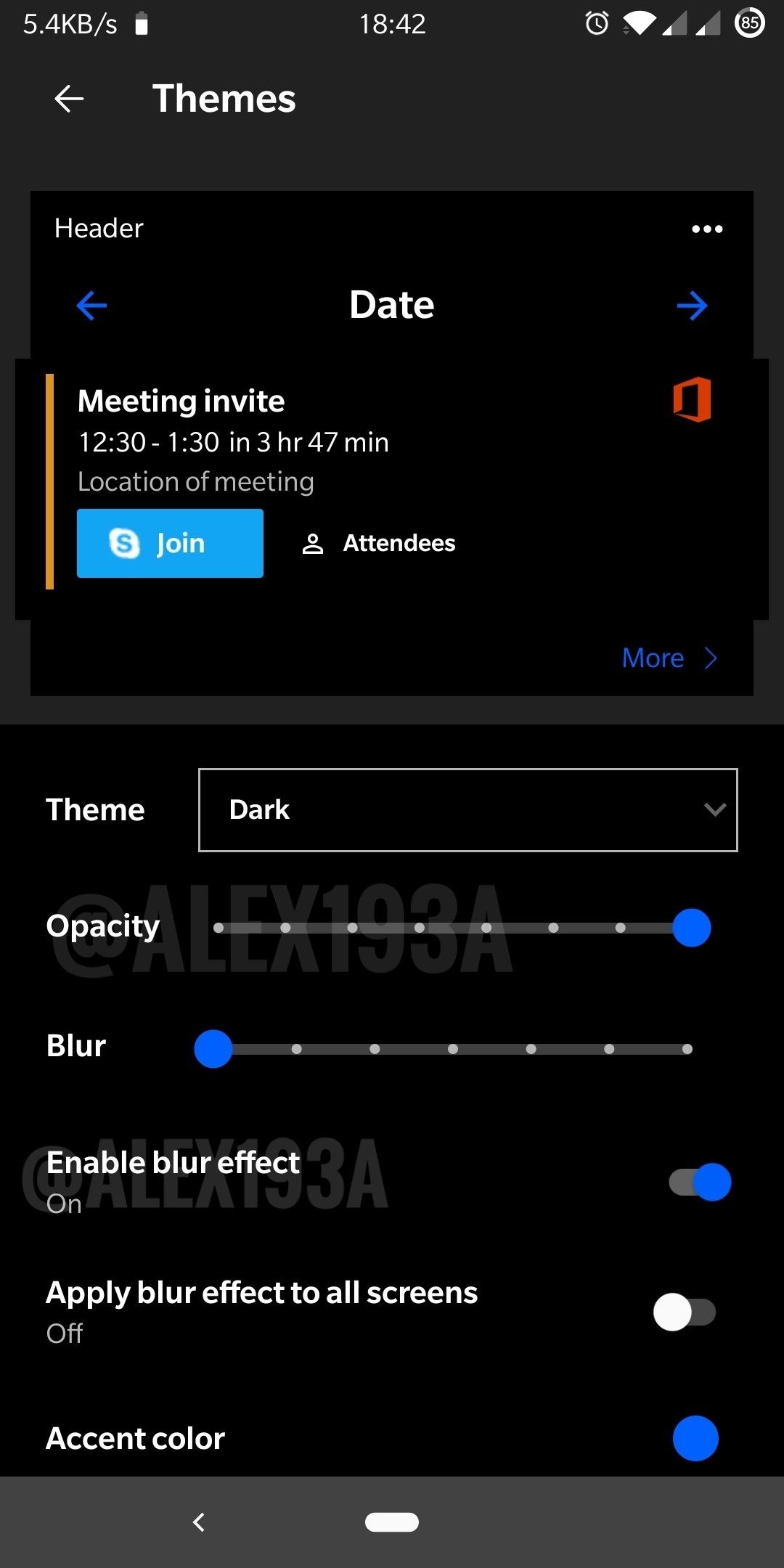Image resolution: width=784 pixels, height=1568 pixels.
Task: Tap the home pill in navigation bar
Action: coord(392,1522)
